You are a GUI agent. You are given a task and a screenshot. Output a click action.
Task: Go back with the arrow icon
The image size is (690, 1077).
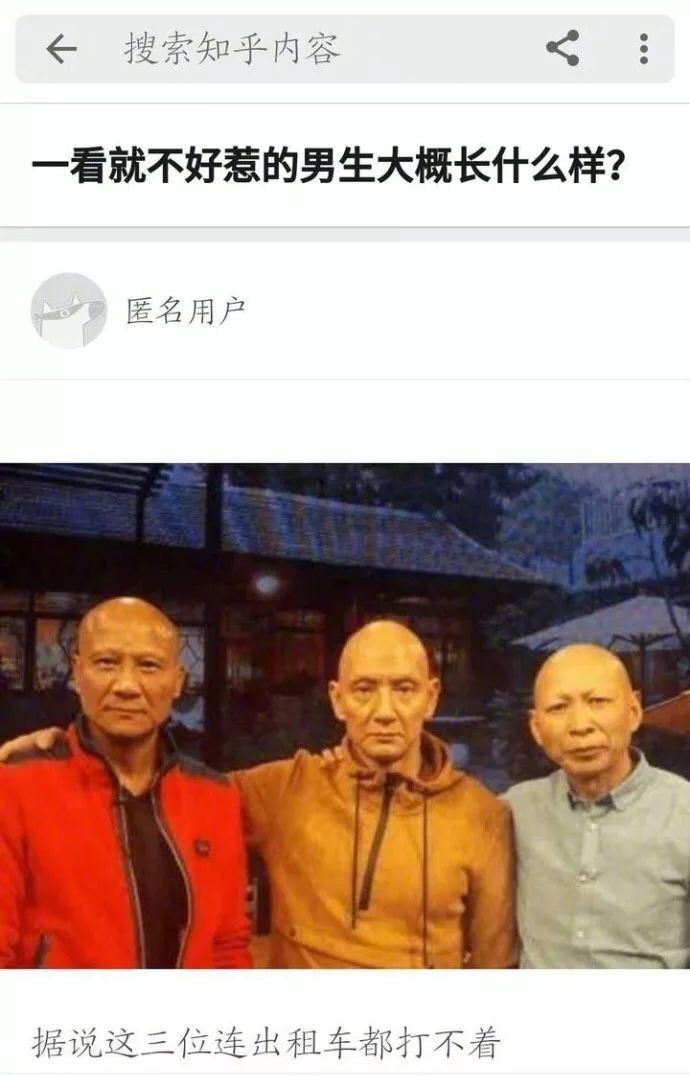61,48
